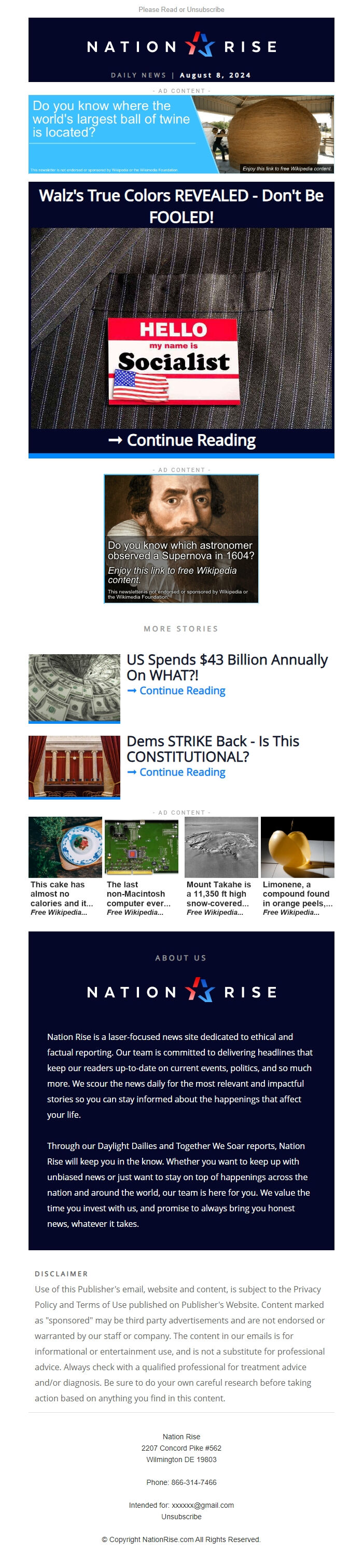This screenshot has height=1568, width=363.
Task: Open the US Spends $43 Billion headline
Action: point(226,667)
